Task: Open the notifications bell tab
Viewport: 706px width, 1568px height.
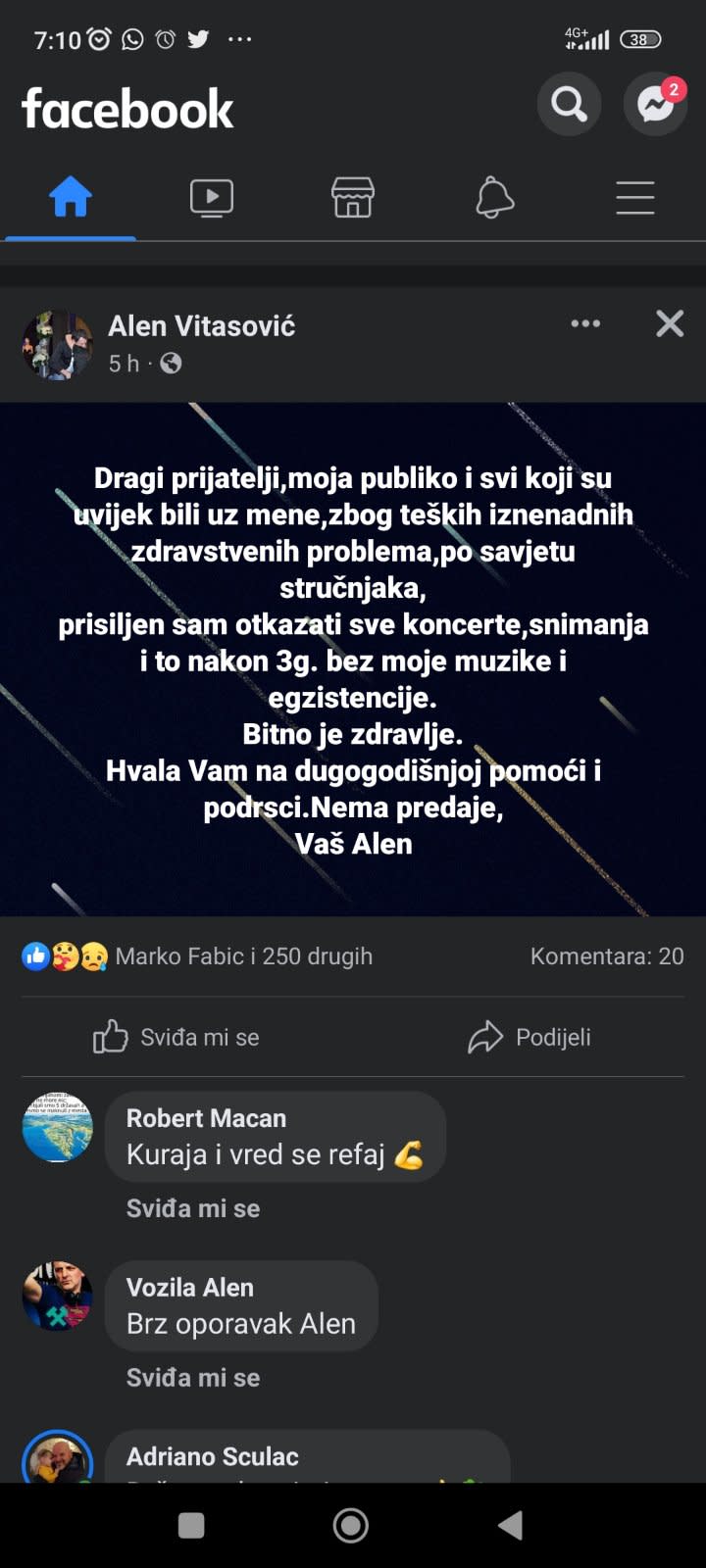Action: click(494, 198)
